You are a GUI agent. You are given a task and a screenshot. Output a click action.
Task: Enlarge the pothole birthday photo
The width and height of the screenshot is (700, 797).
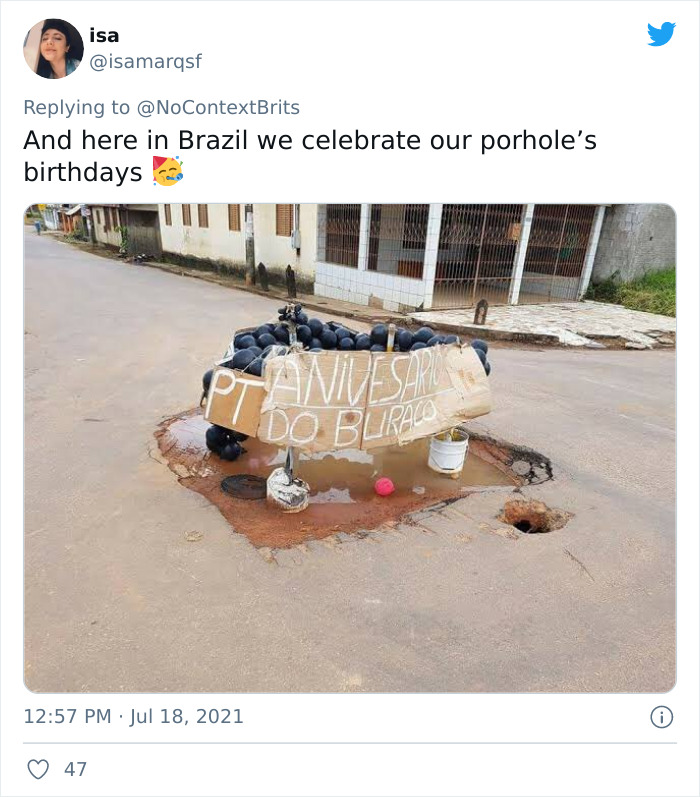[350, 448]
